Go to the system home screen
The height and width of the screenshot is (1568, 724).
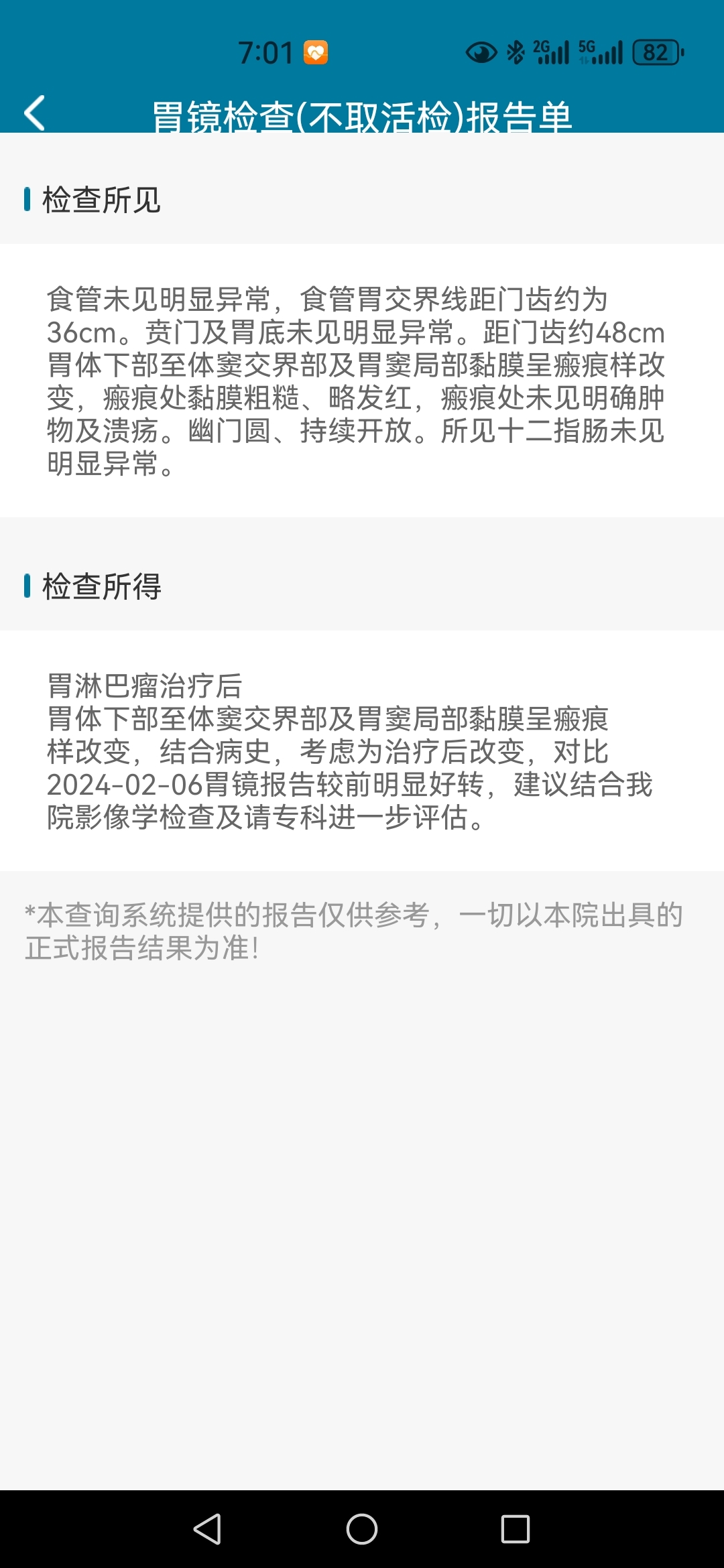point(362,1529)
